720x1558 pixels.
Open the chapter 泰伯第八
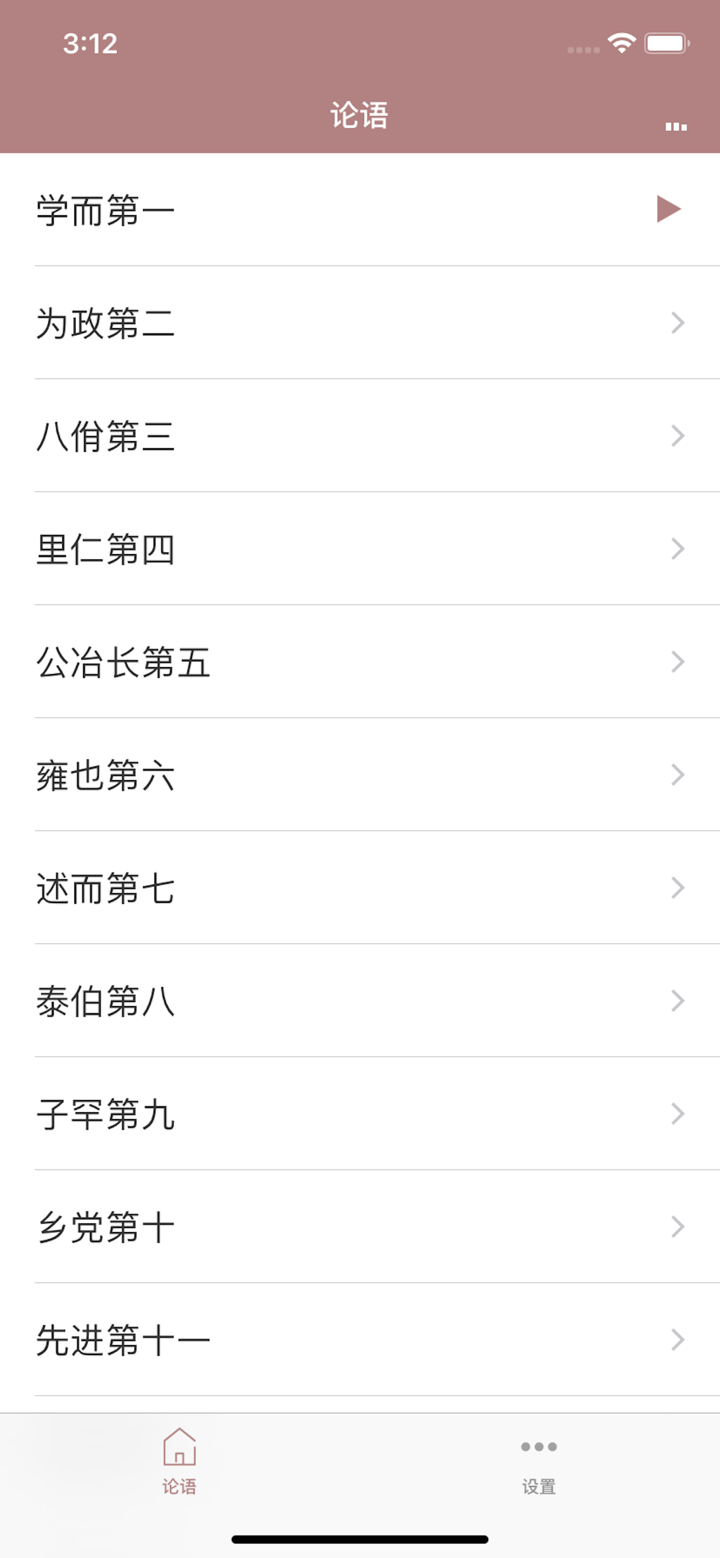pos(360,1001)
